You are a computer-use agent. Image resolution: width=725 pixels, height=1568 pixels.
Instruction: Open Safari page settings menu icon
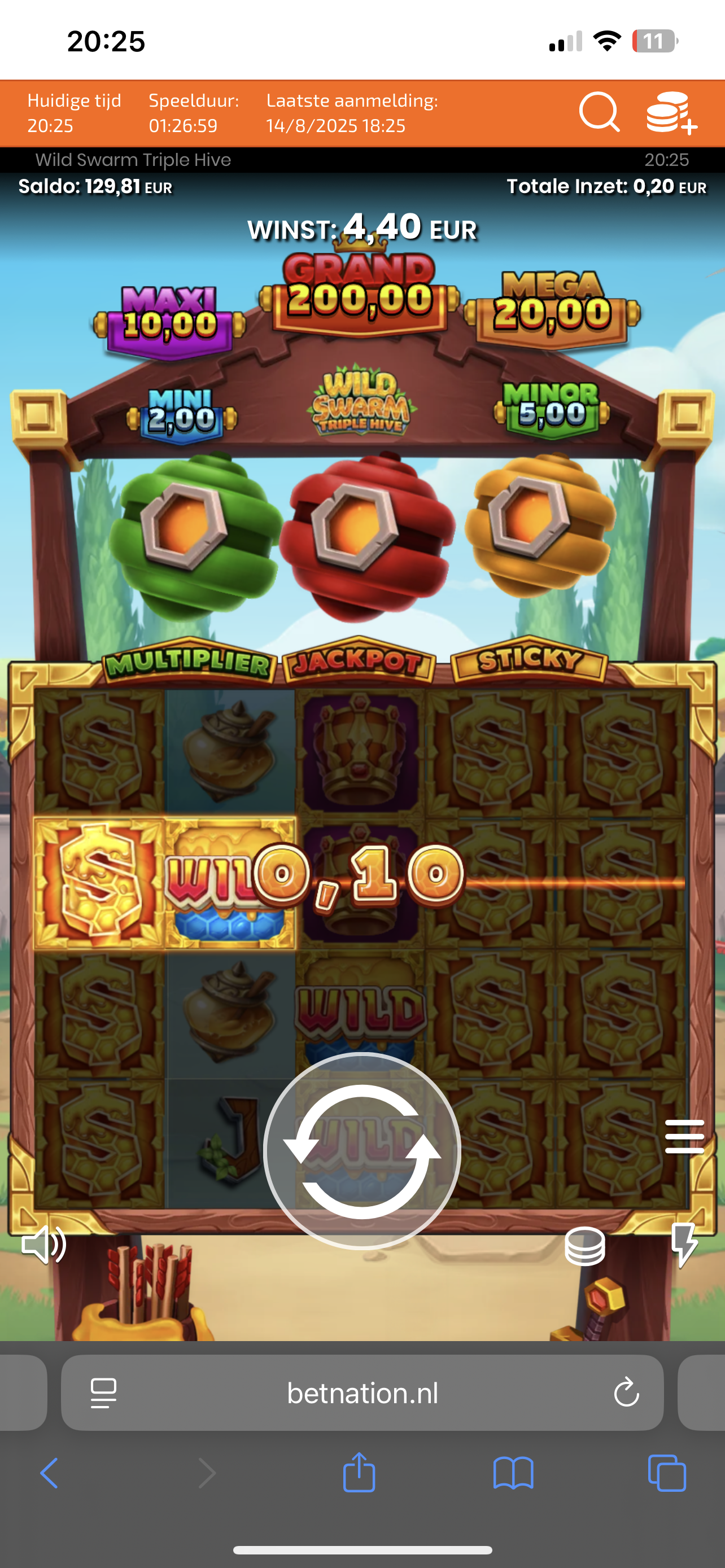click(x=103, y=1392)
